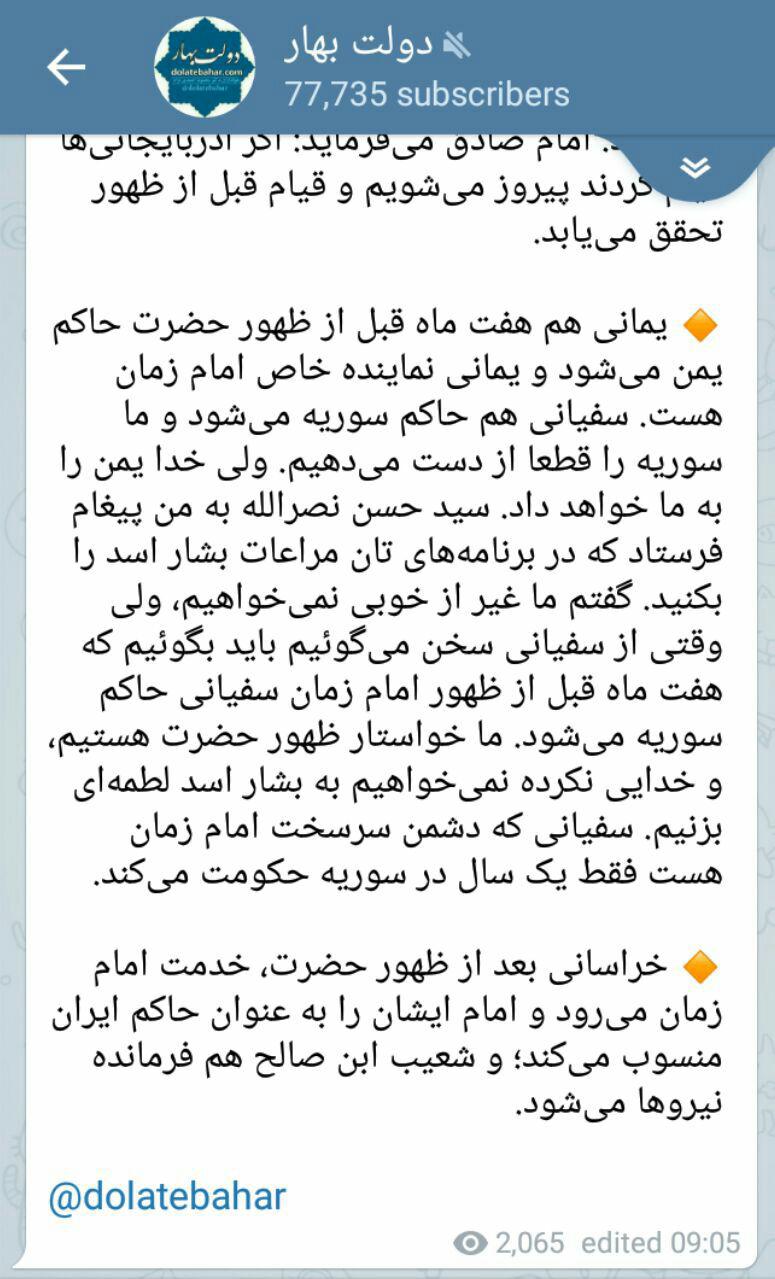Open channel info via دولت بهار title
Screen dimensions: 775x1279
tap(360, 44)
